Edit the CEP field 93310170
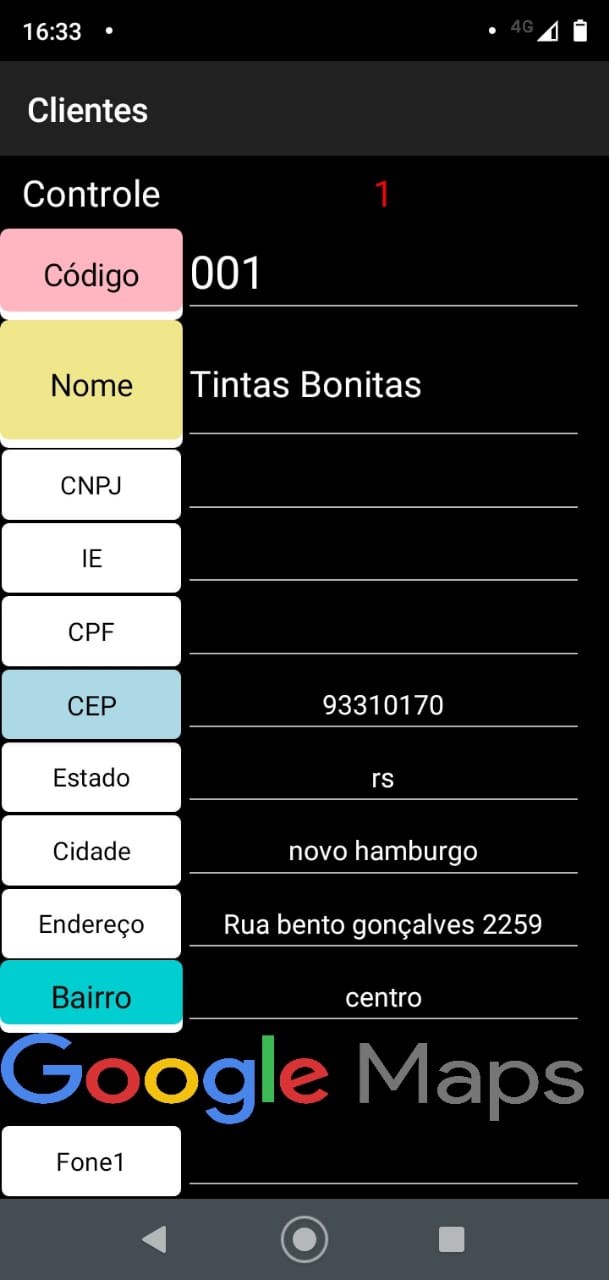 (x=383, y=705)
